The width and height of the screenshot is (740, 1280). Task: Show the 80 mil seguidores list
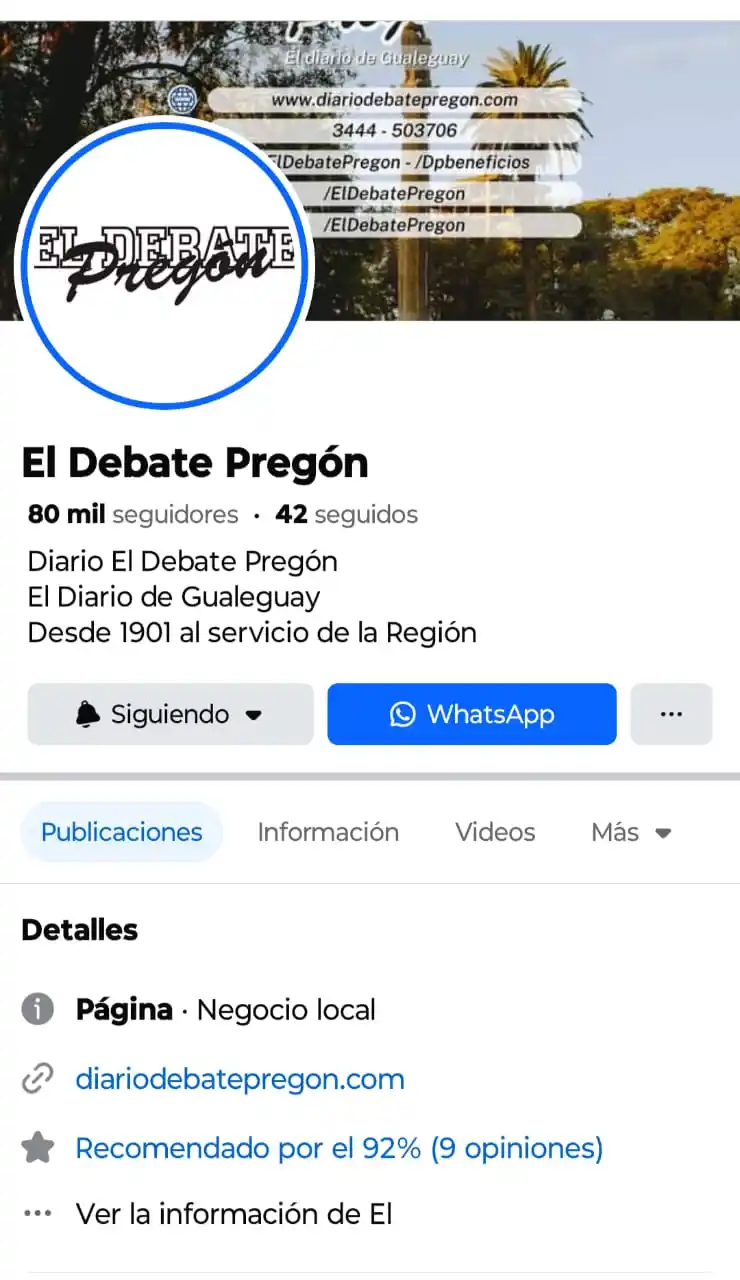coord(134,515)
